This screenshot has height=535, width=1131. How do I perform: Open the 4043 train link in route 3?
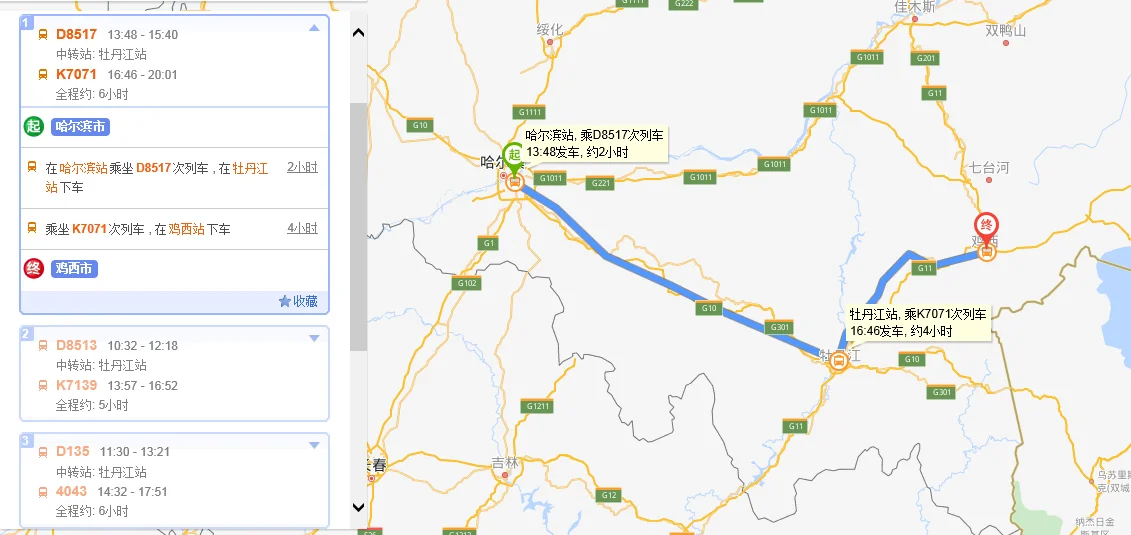click(71, 491)
